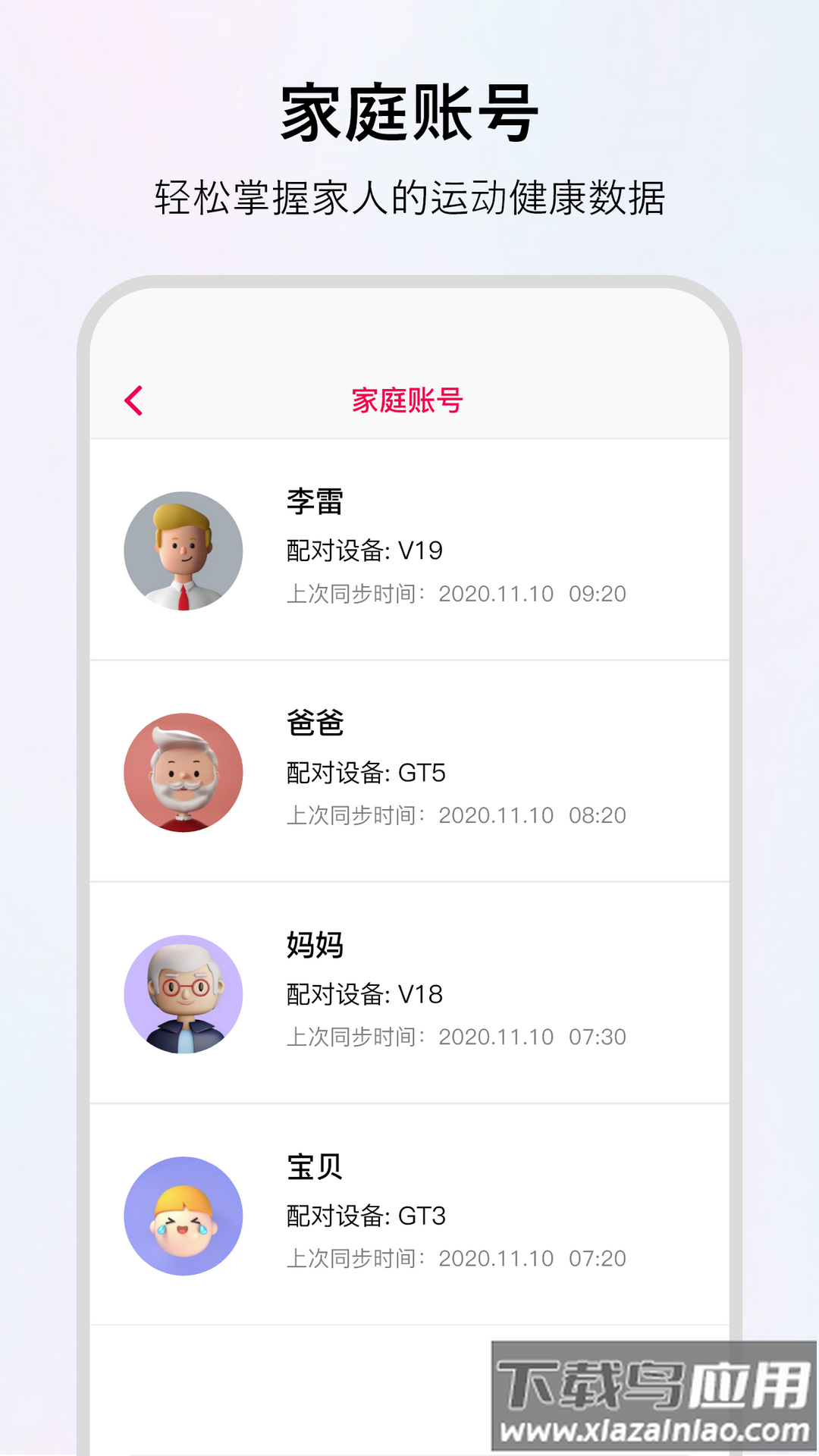
Task: Expand 宝贝's list entry
Action: click(x=409, y=1215)
